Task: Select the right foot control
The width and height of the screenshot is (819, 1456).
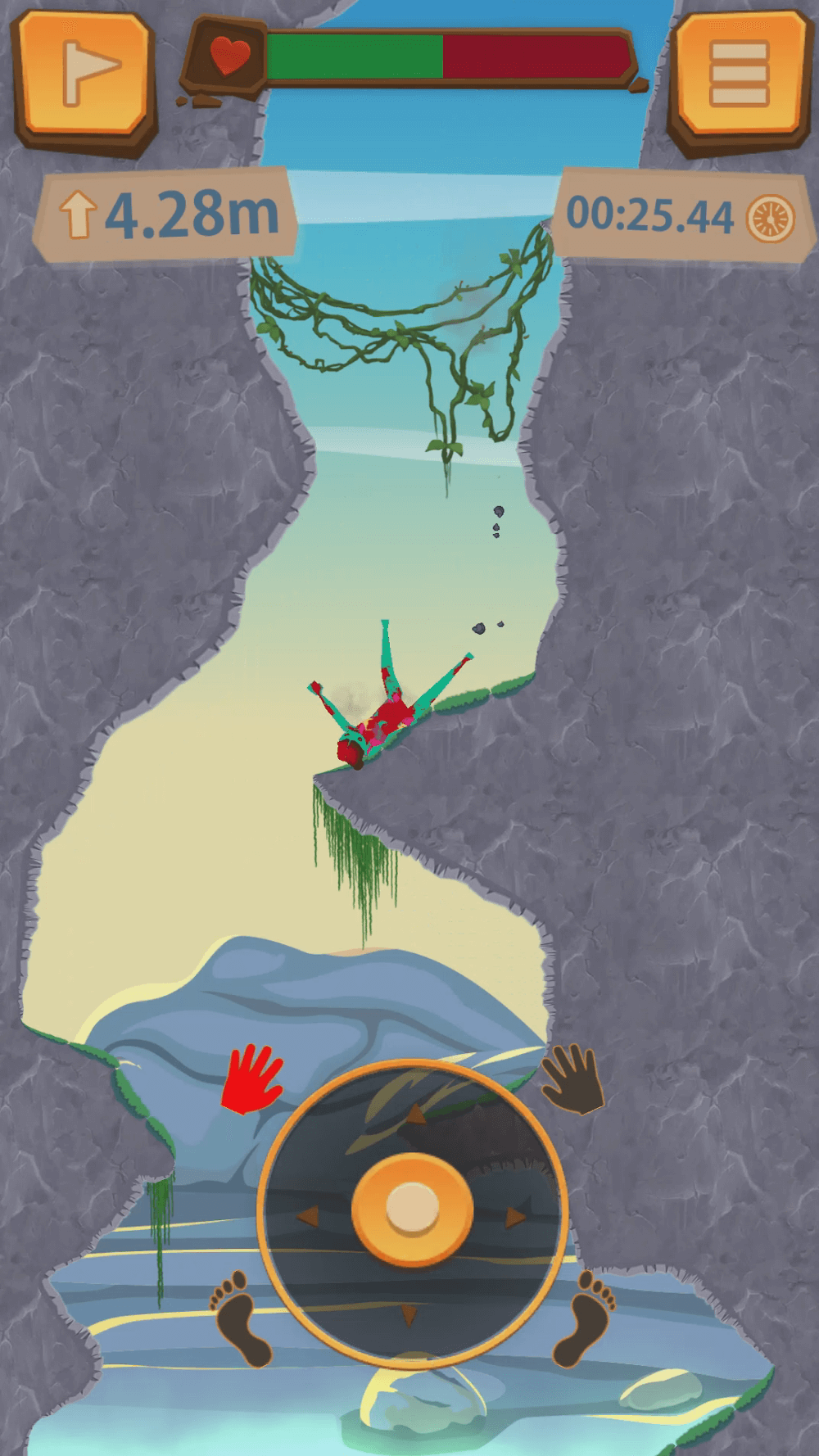Action: (x=585, y=1318)
